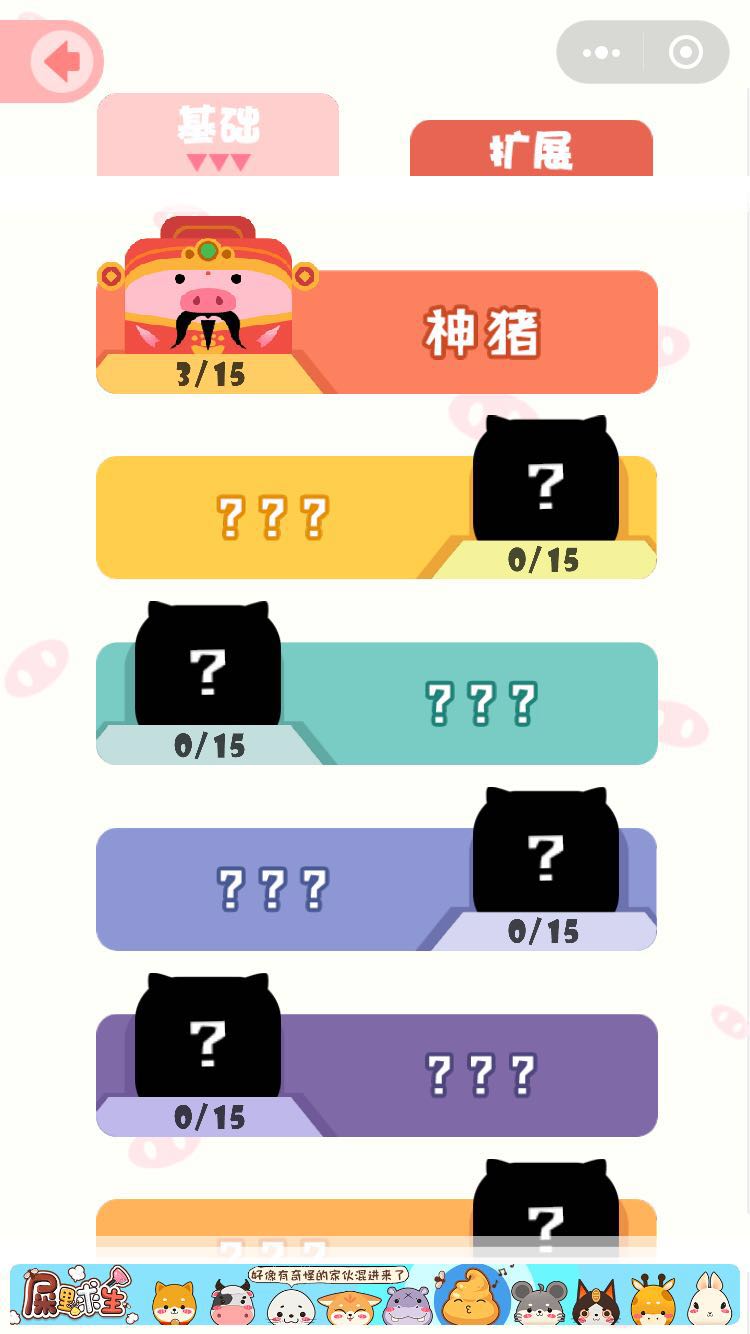Open the blue locked ??? card
The width and height of the screenshot is (750, 1334).
[377, 889]
